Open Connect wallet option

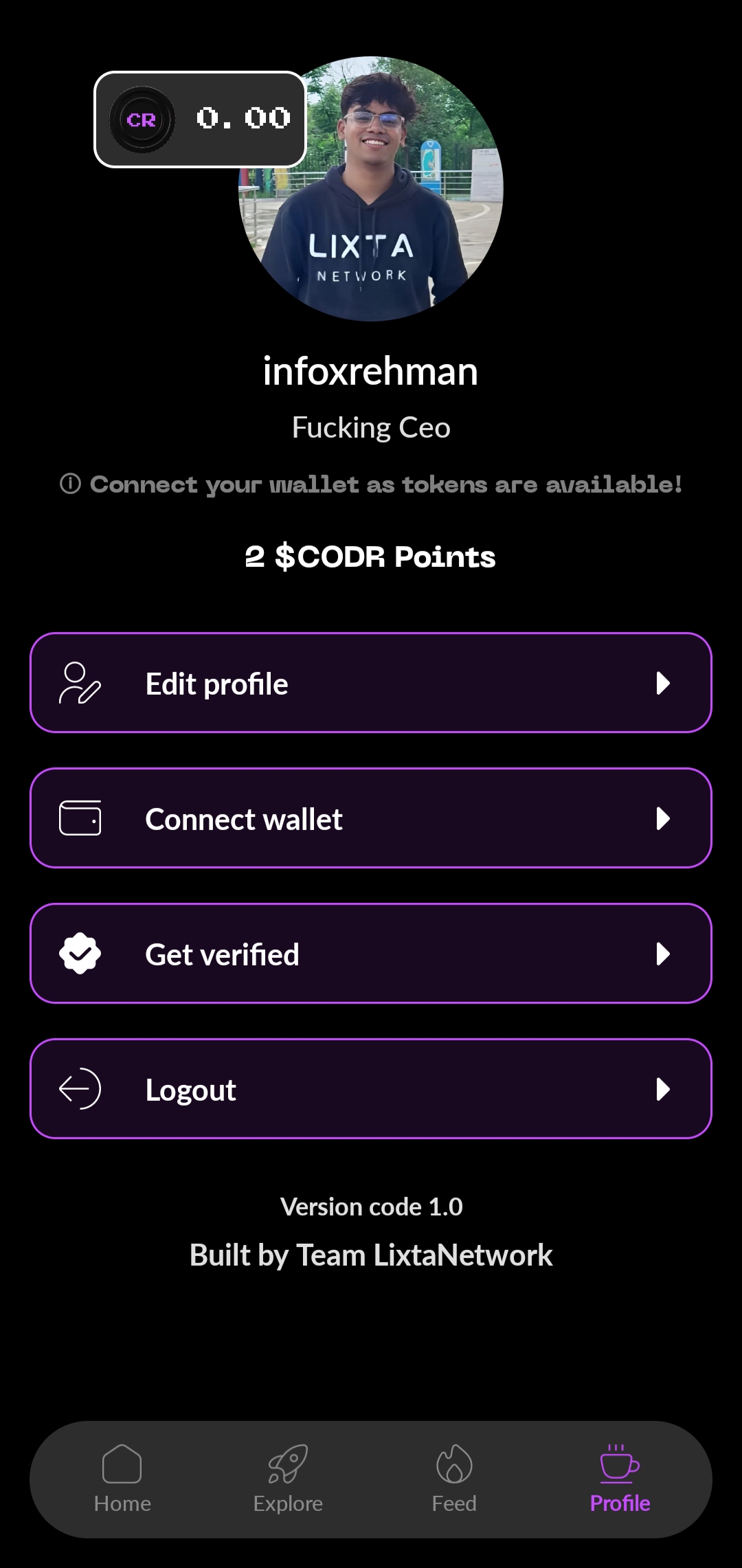point(371,818)
